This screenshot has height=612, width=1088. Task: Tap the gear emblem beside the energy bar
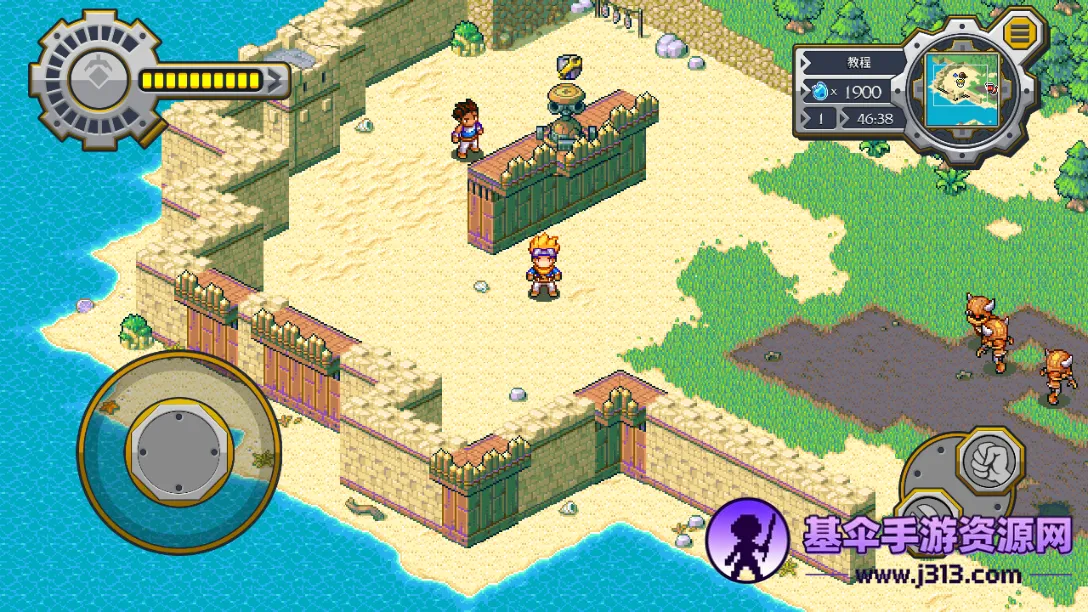coord(97,79)
